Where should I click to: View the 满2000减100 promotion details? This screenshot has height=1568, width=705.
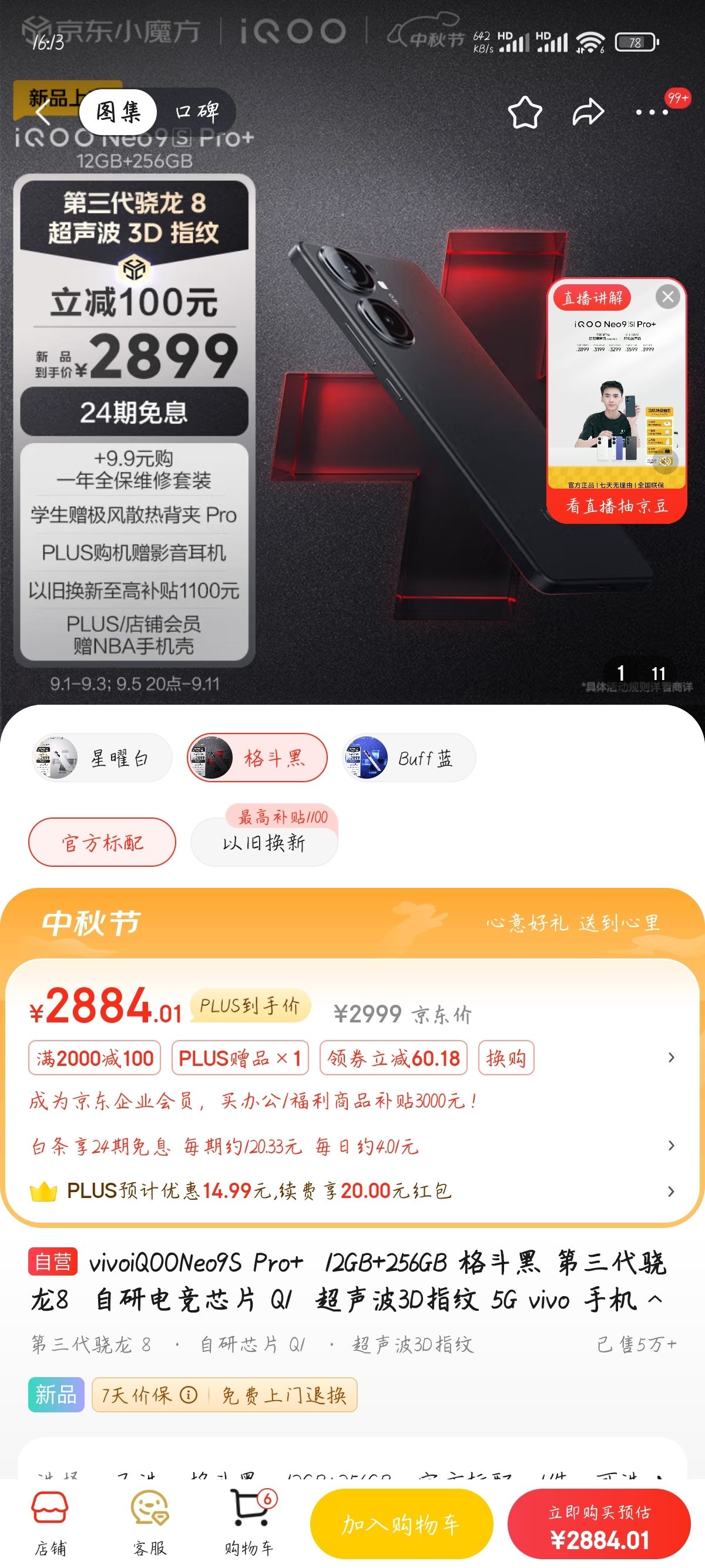(95, 1058)
